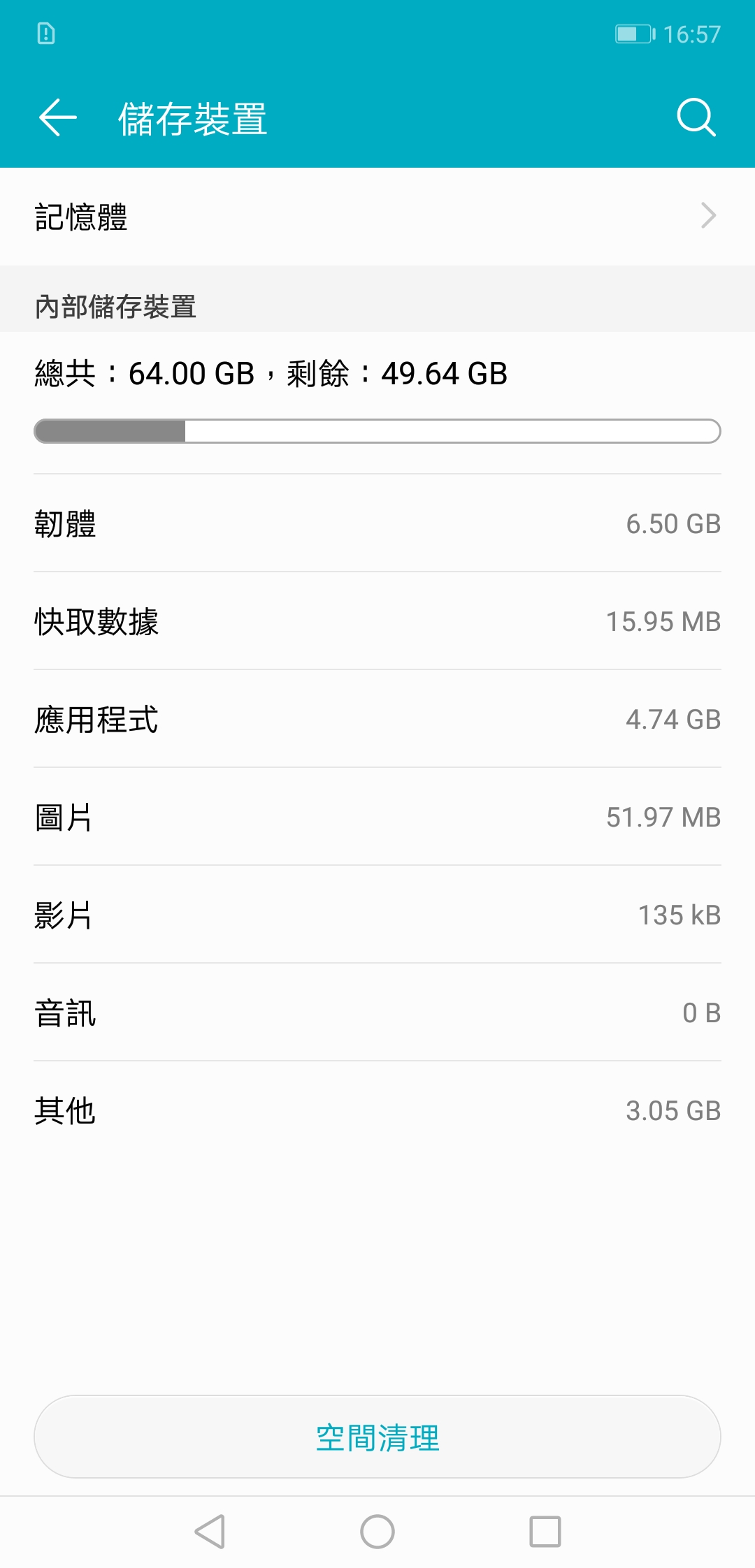Viewport: 755px width, 1568px height.
Task: Open the 影片 videos storage entry
Action: (x=377, y=915)
